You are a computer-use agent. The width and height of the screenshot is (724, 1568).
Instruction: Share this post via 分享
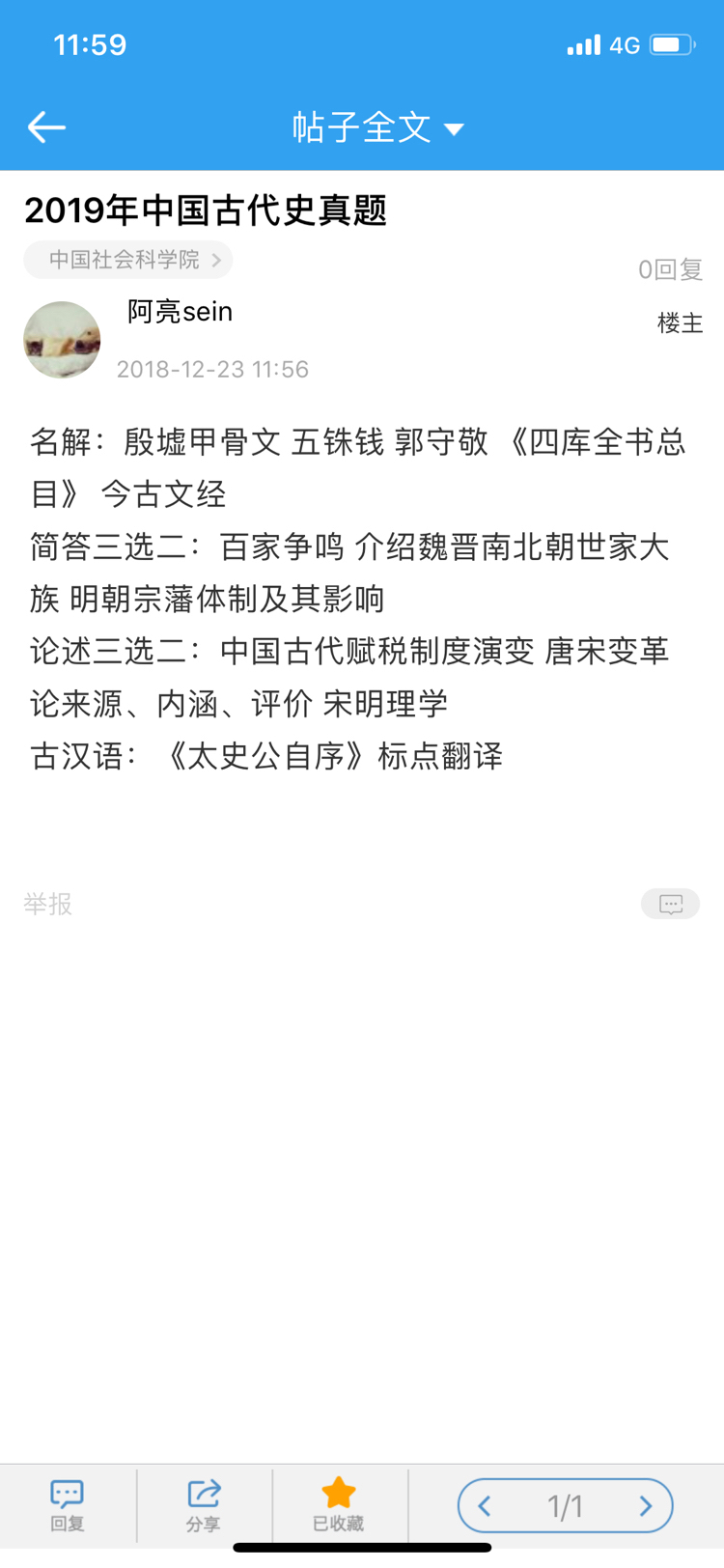tap(204, 1505)
